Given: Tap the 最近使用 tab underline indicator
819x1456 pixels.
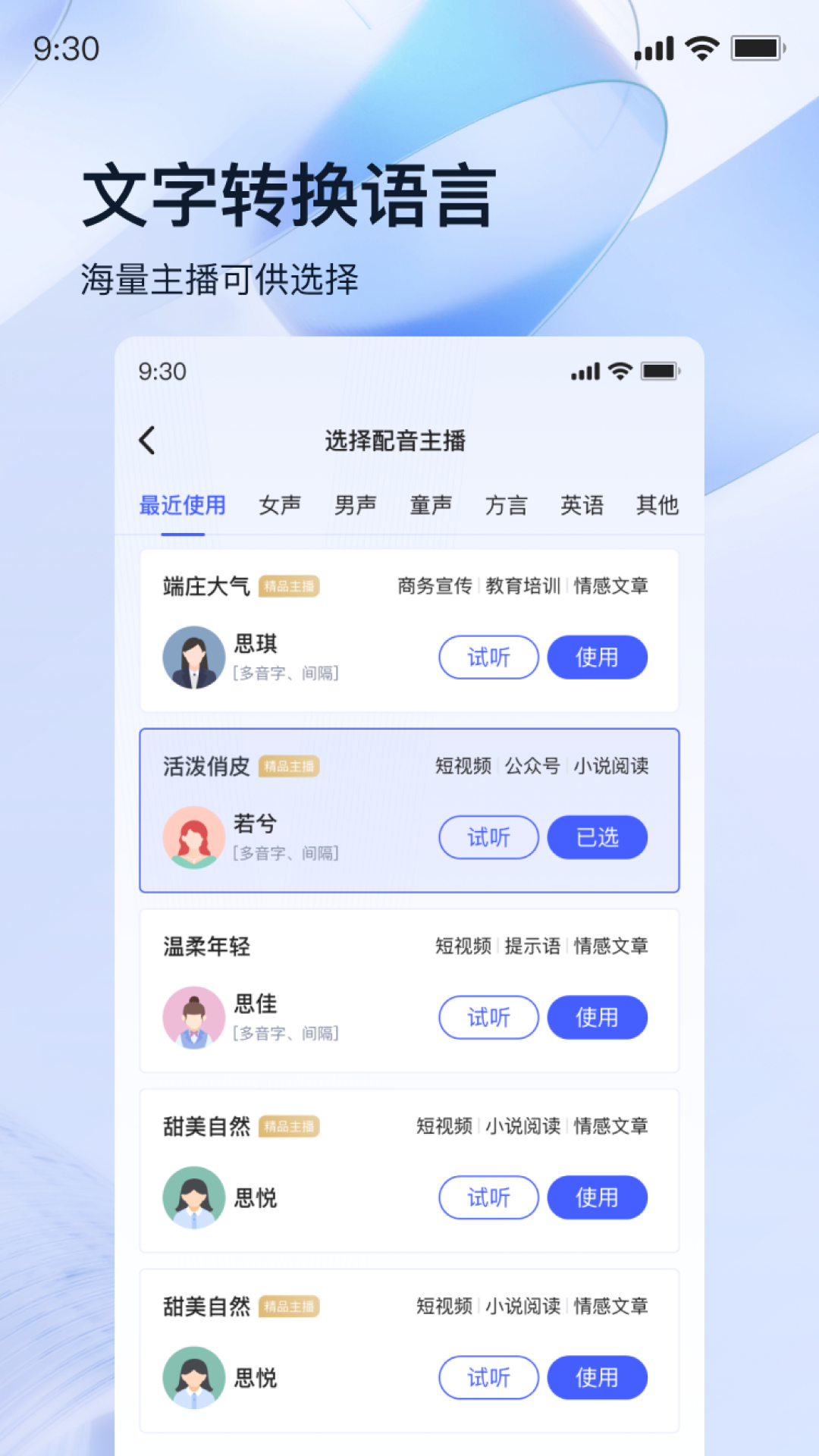Looking at the screenshot, I should (182, 535).
